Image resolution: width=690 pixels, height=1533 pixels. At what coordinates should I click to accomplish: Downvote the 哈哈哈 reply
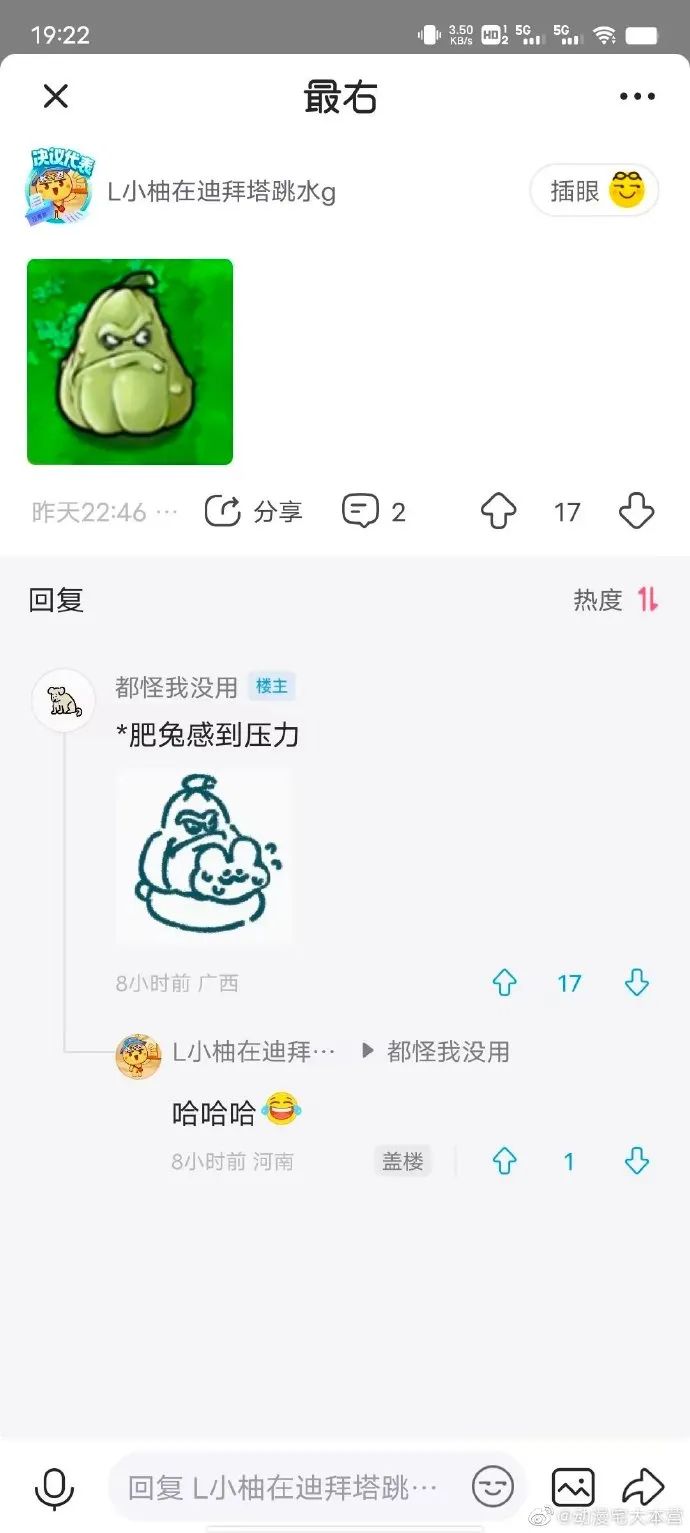pyautogui.click(x=637, y=1161)
